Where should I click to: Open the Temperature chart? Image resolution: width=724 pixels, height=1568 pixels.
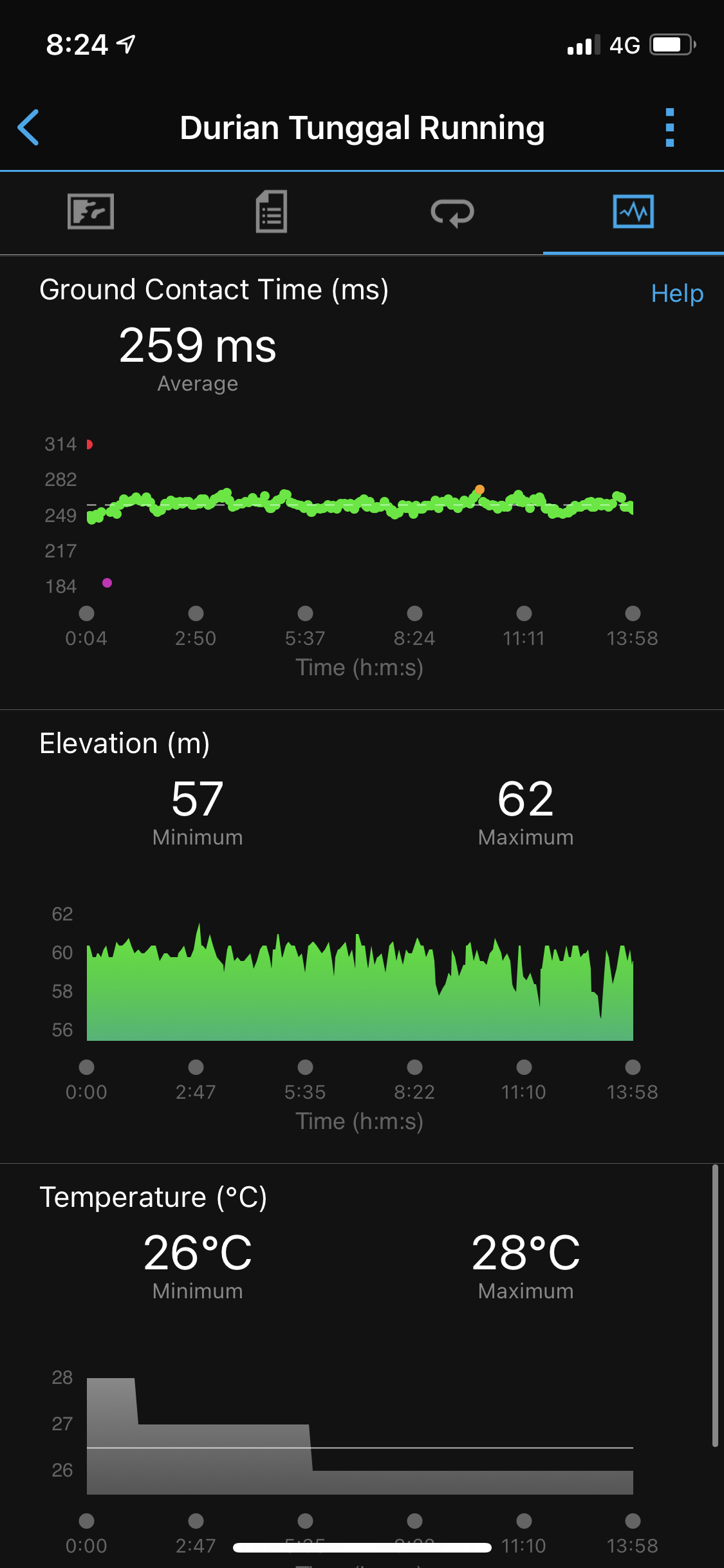click(360, 1435)
